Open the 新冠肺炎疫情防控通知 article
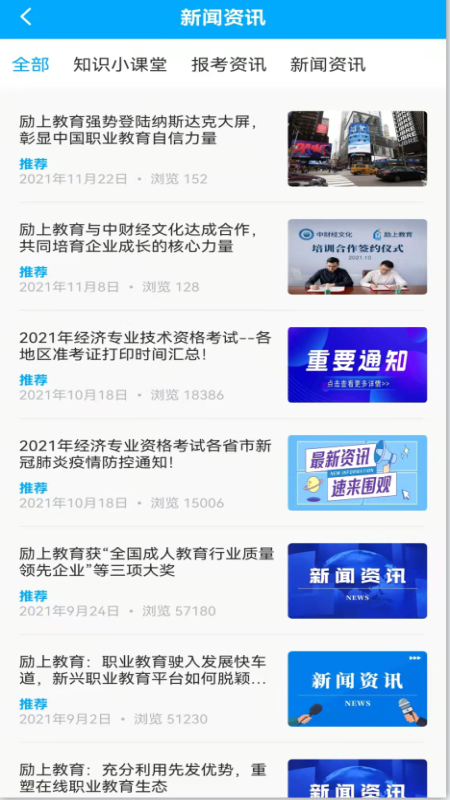Image resolution: width=450 pixels, height=800 pixels. point(223,472)
